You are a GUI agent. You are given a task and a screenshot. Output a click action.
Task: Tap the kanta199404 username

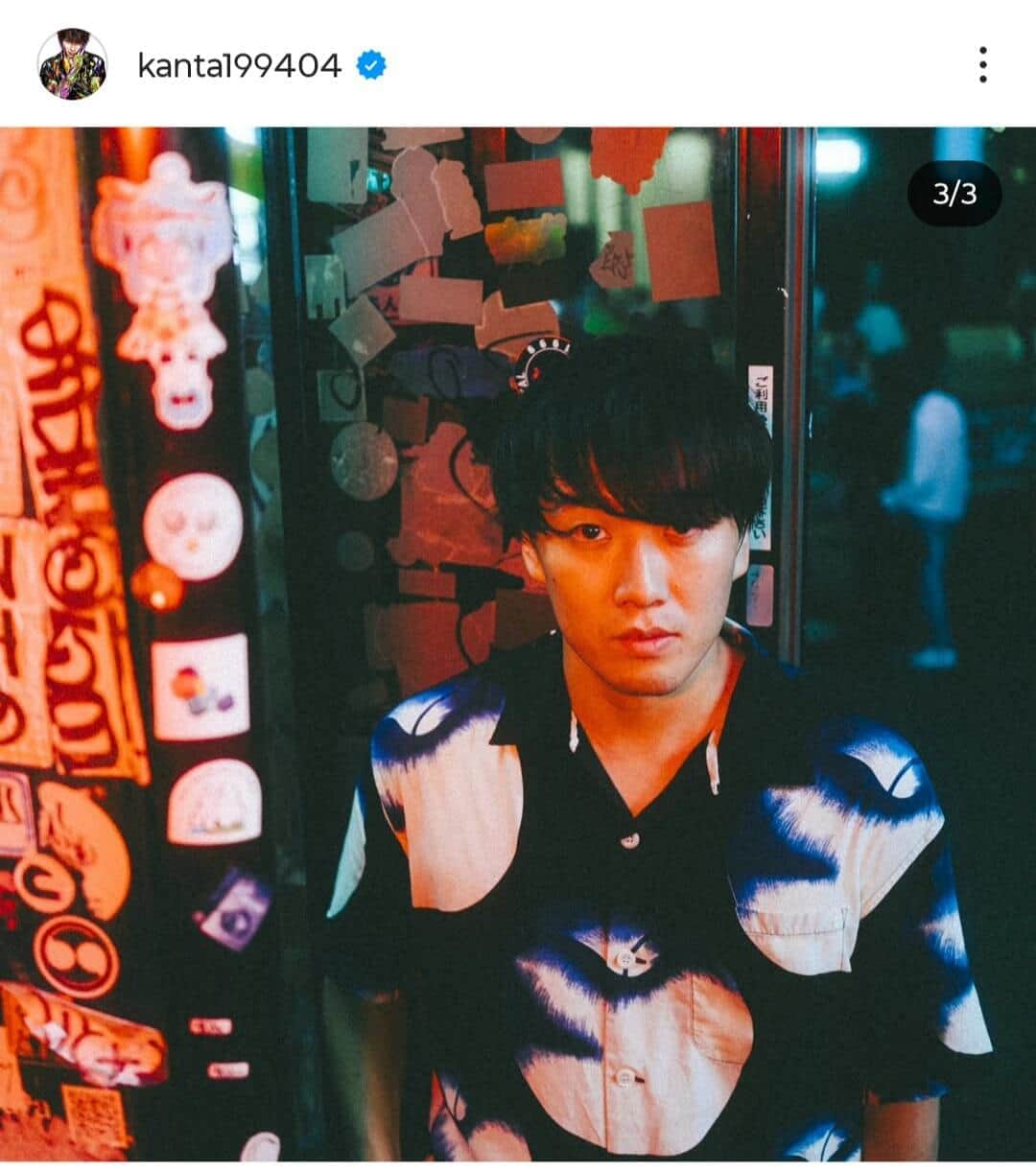[239, 65]
